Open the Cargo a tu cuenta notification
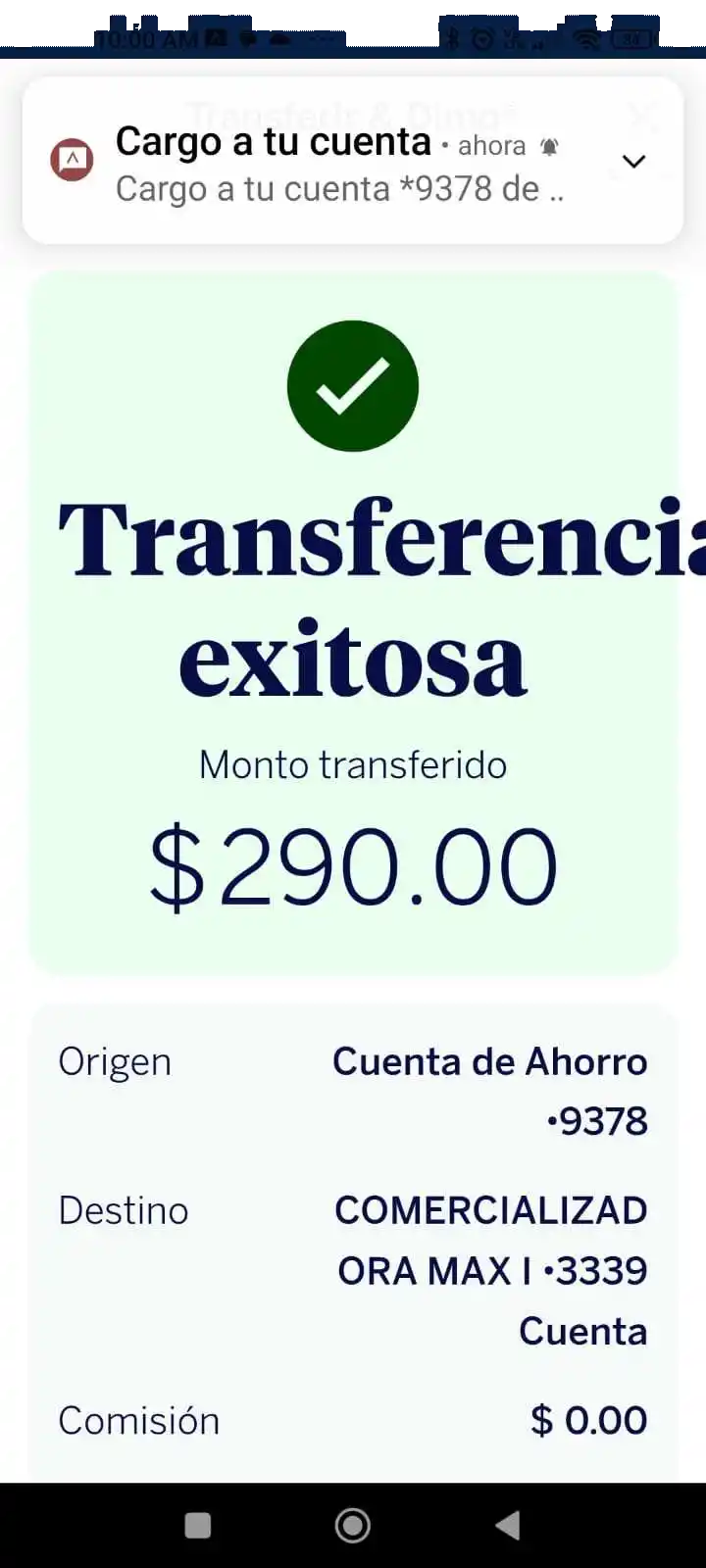 pyautogui.click(x=333, y=163)
